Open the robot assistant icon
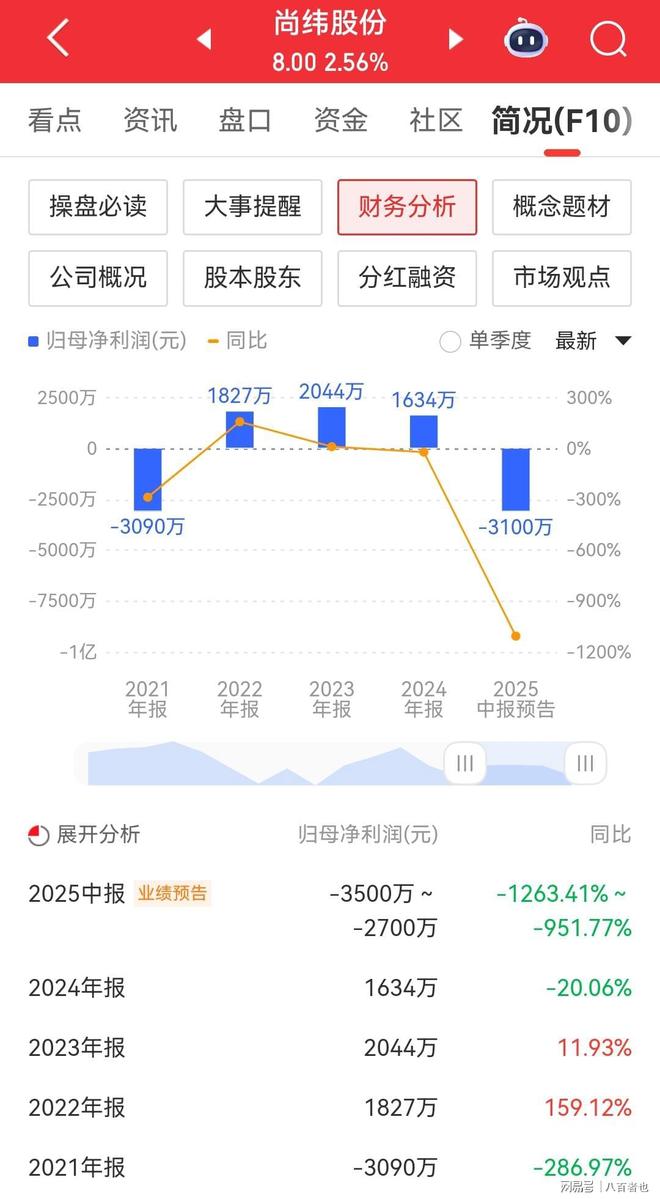The image size is (660, 1199). 526,40
